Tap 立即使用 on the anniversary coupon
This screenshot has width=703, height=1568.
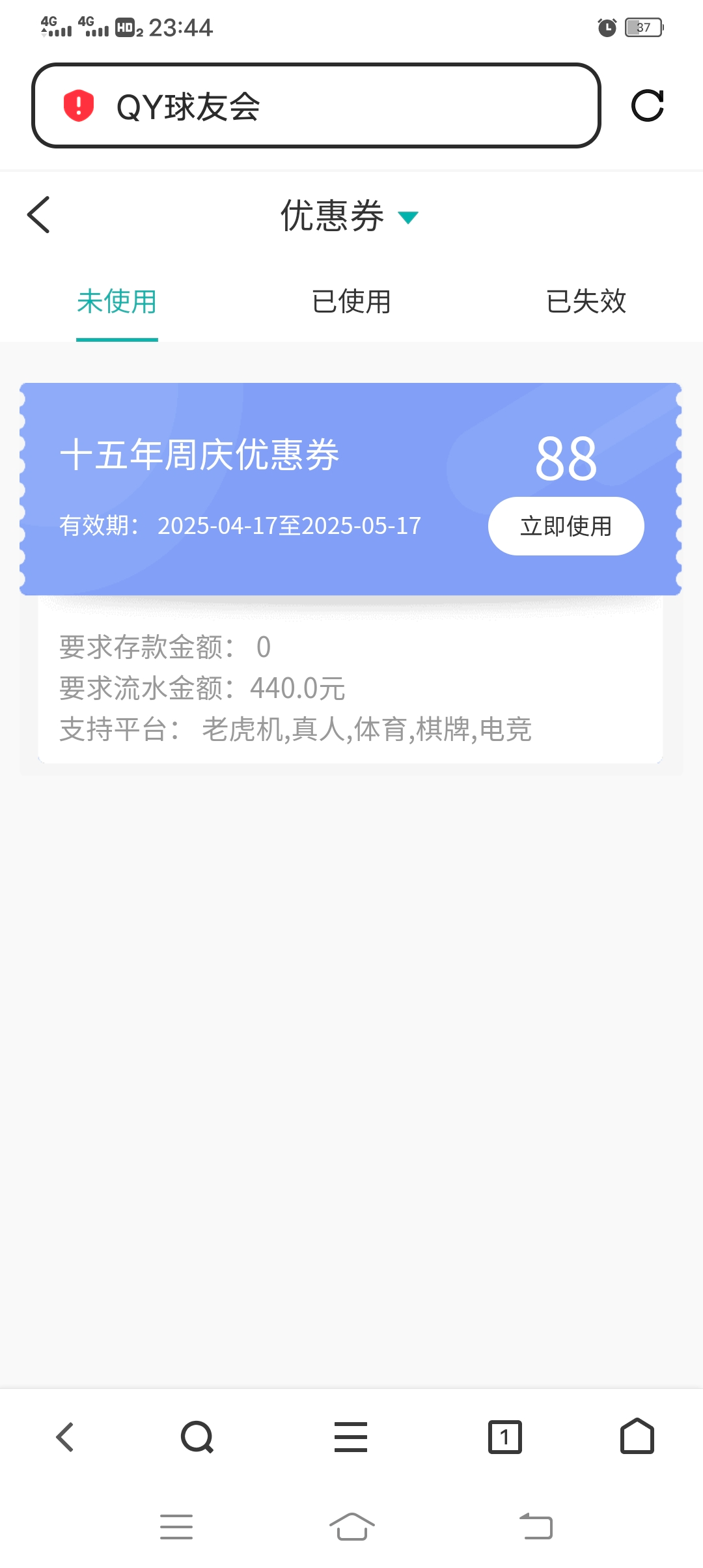[566, 526]
